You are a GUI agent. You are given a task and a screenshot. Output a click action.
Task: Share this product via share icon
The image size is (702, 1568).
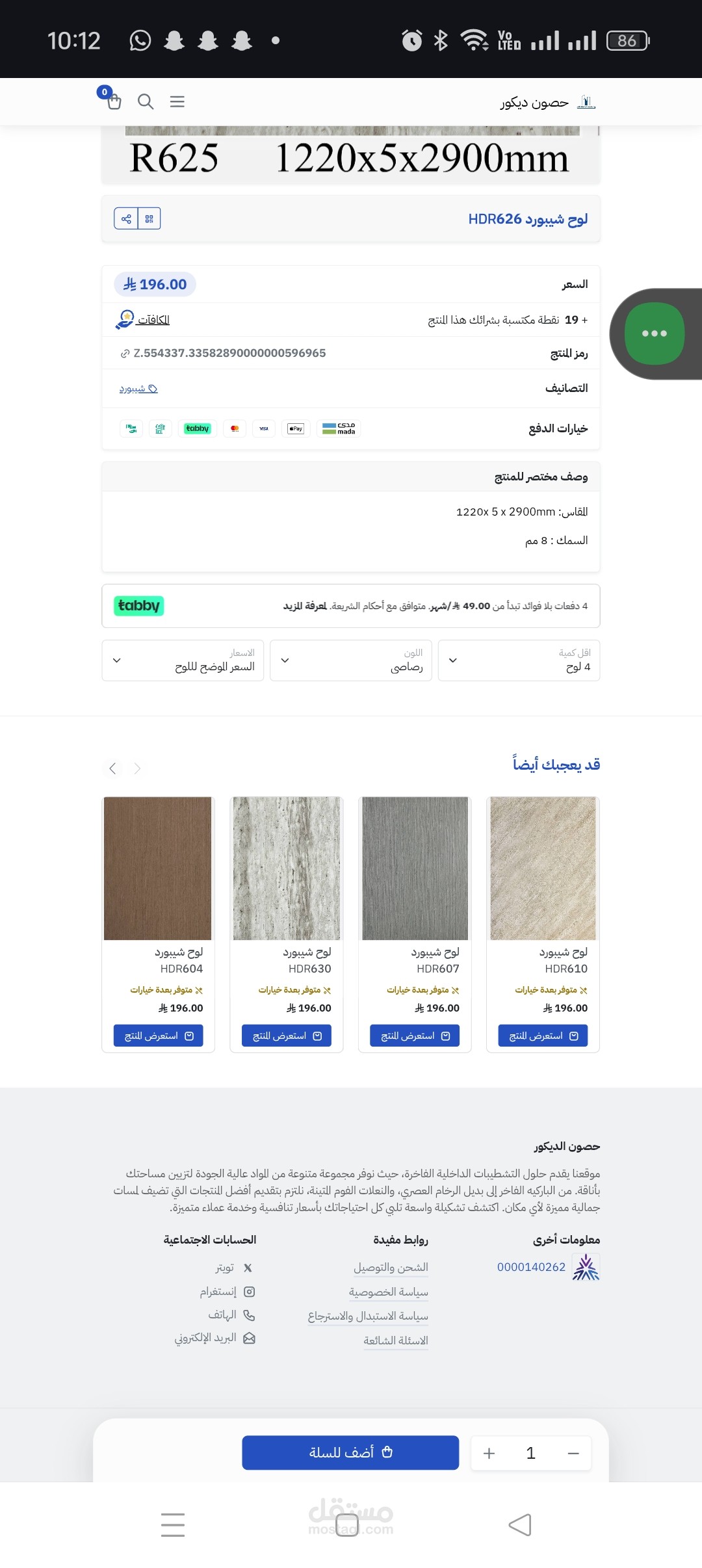coord(126,219)
